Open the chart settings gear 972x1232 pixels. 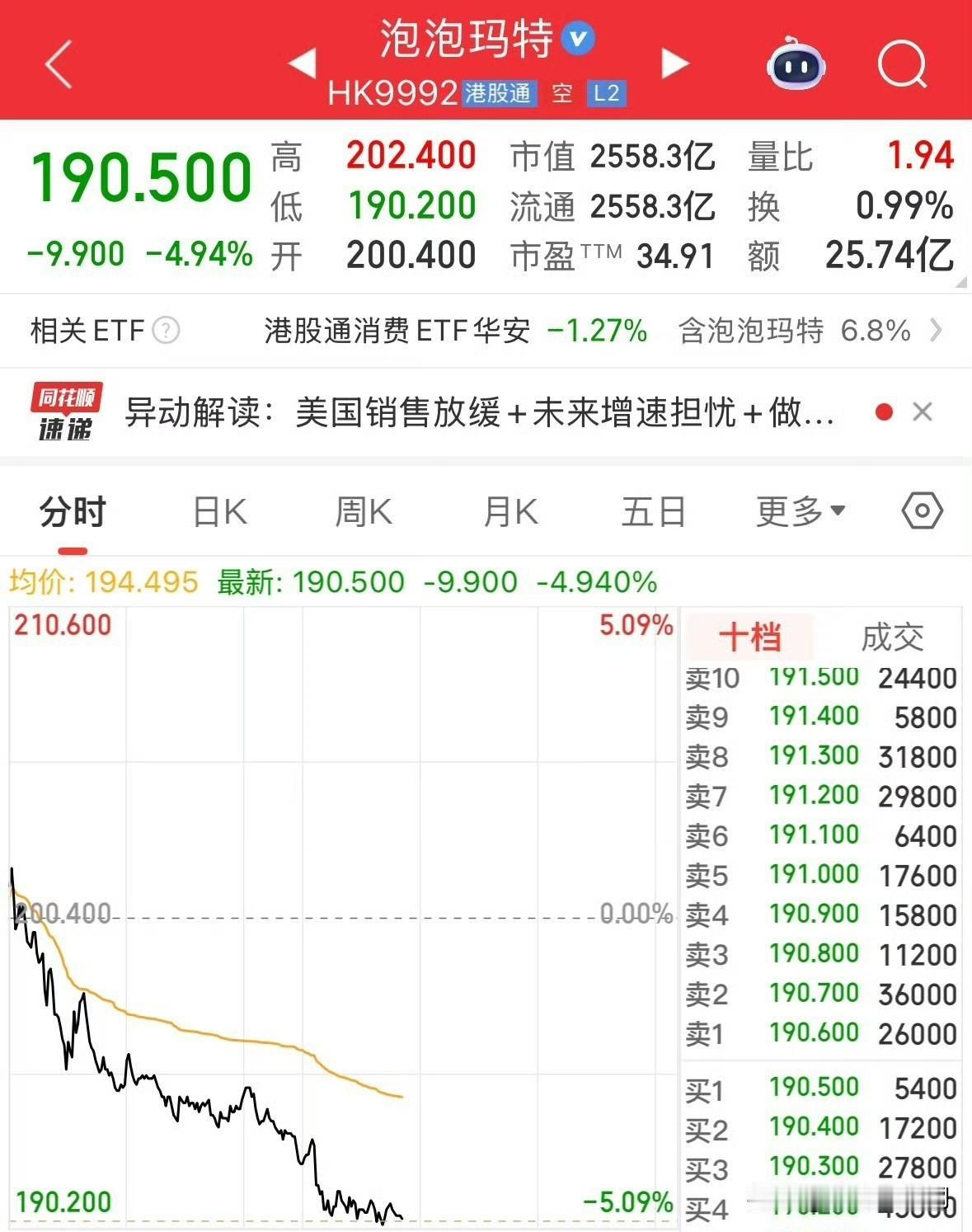(x=921, y=511)
